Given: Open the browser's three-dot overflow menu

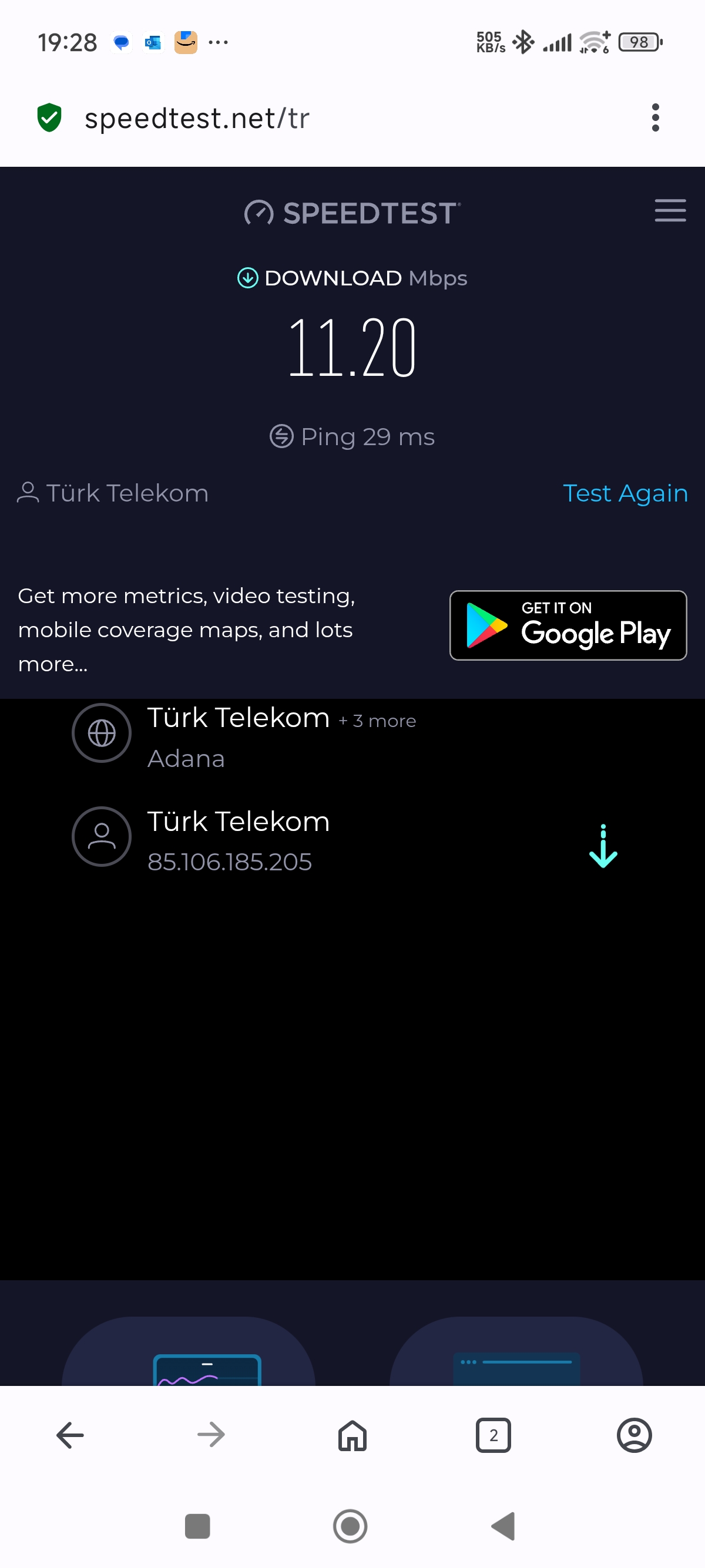Looking at the screenshot, I should [655, 117].
